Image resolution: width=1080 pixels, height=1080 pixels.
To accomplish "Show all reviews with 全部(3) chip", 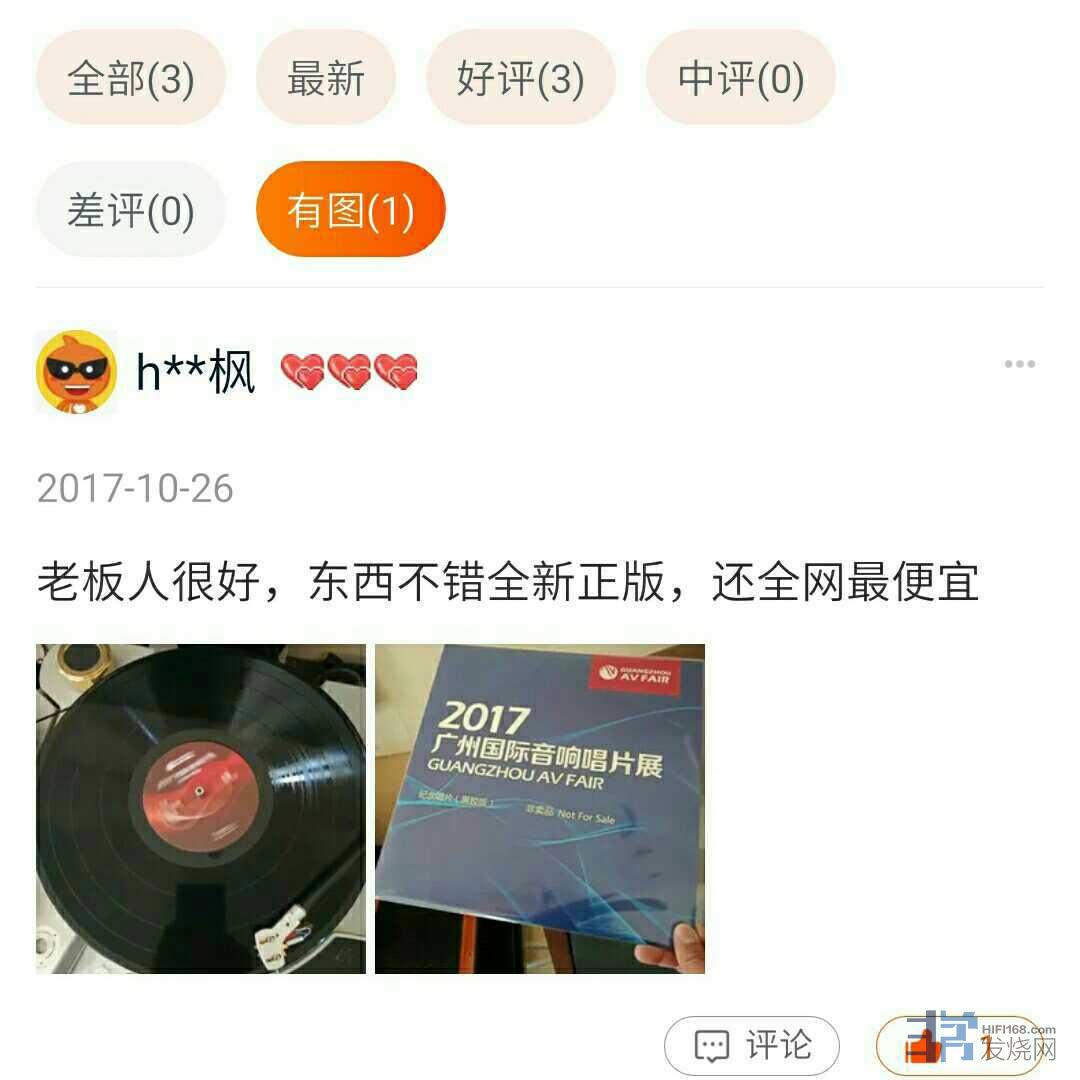I will coord(131,78).
